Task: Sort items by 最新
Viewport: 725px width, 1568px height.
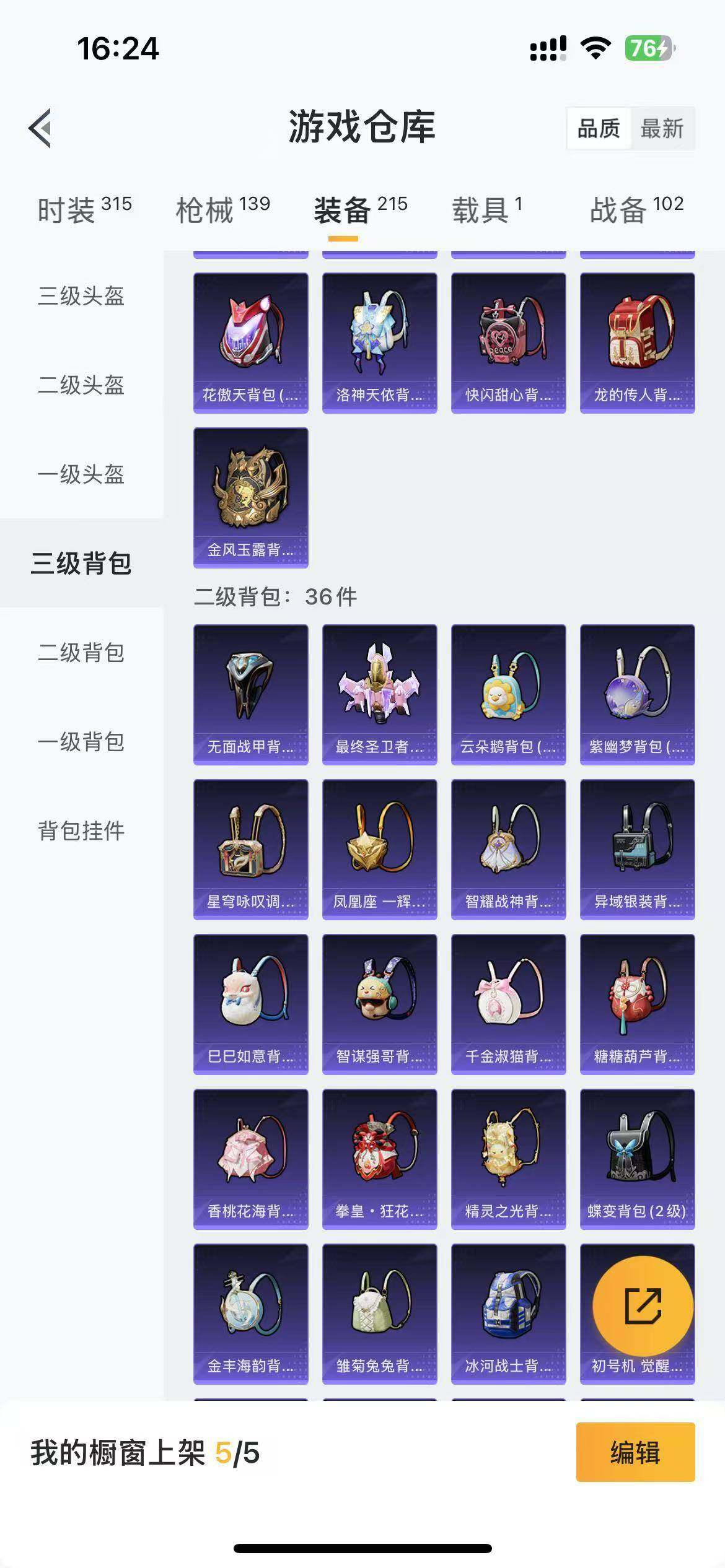Action: [x=662, y=129]
